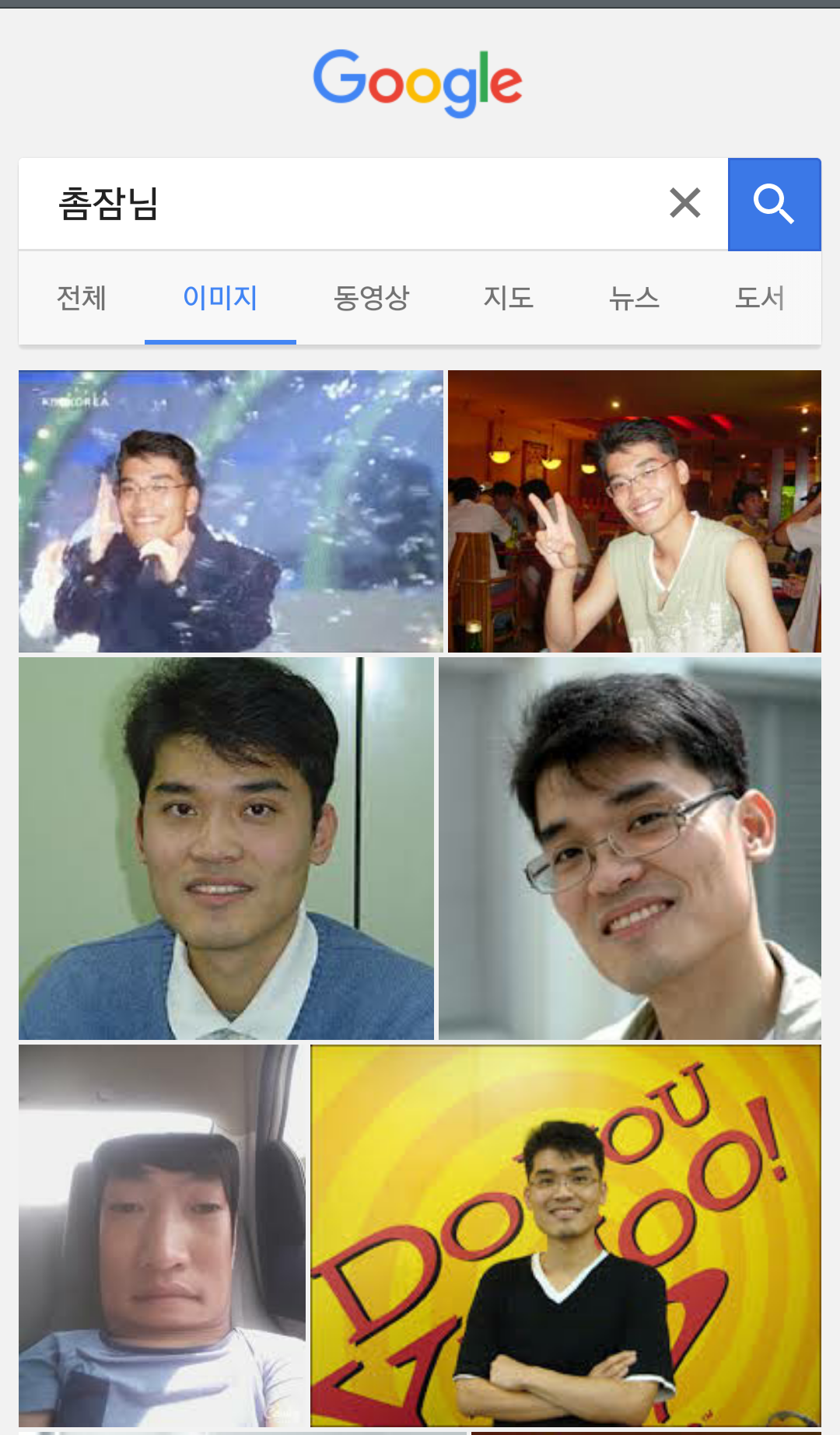This screenshot has width=840, height=1435.
Task: Tap the Google logo to go home
Action: [418, 82]
